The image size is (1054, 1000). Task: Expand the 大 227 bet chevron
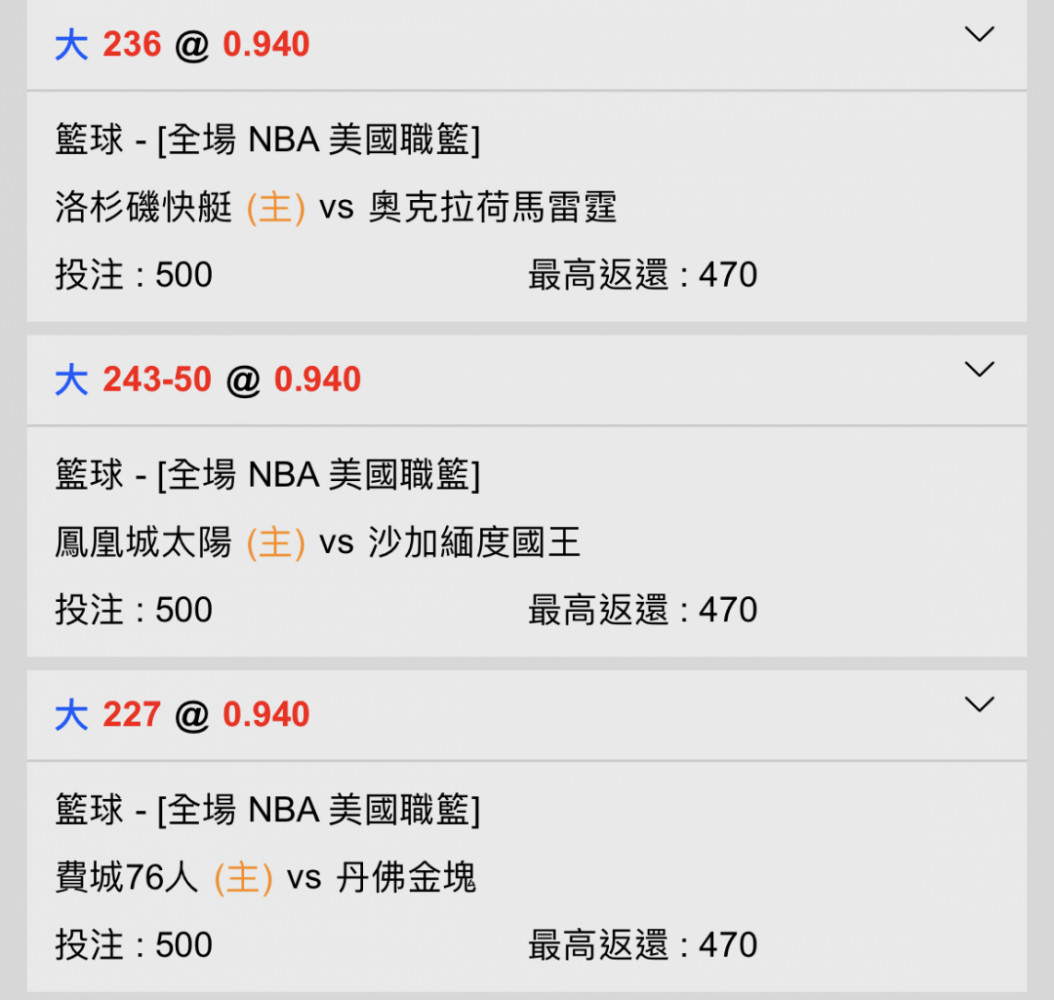click(x=979, y=705)
